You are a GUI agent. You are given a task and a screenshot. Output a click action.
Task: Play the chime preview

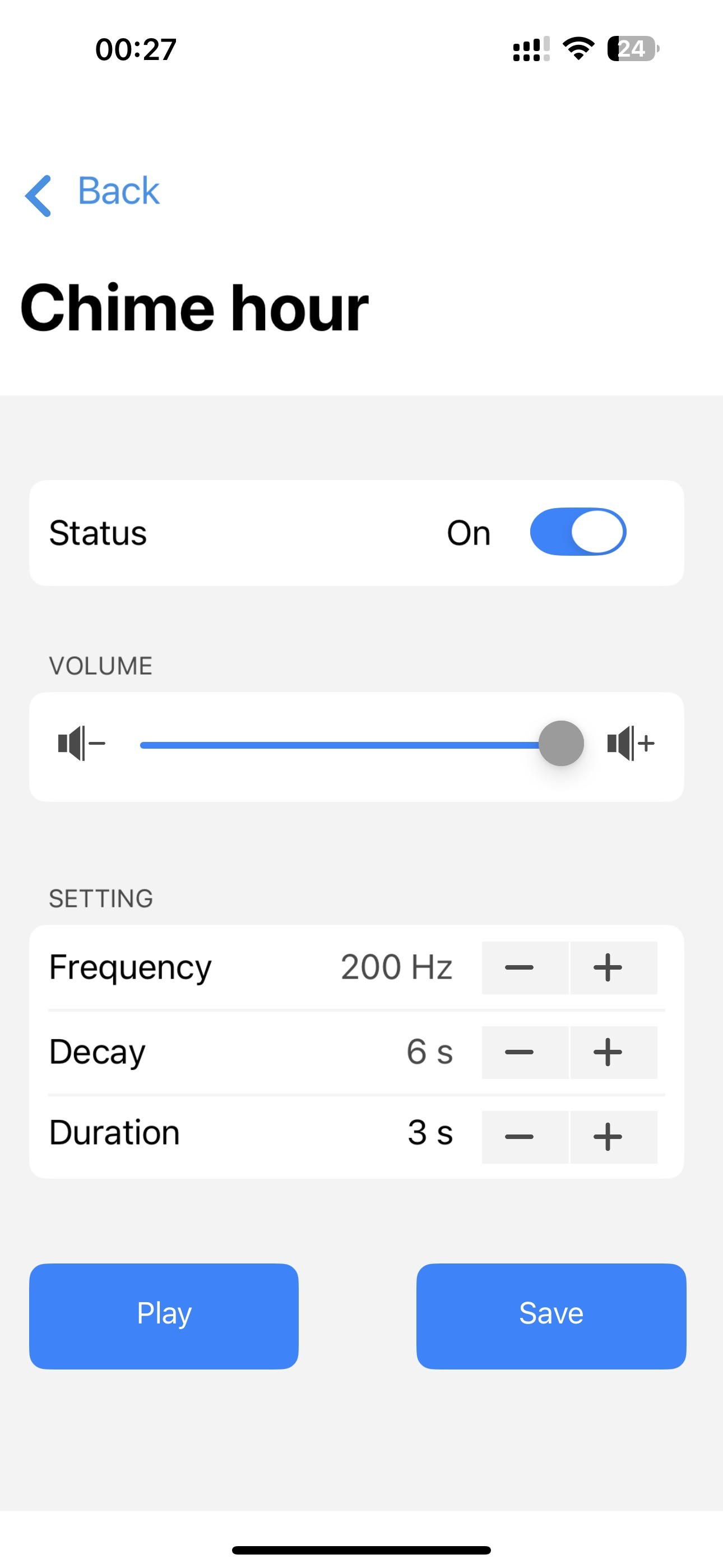tap(164, 1316)
